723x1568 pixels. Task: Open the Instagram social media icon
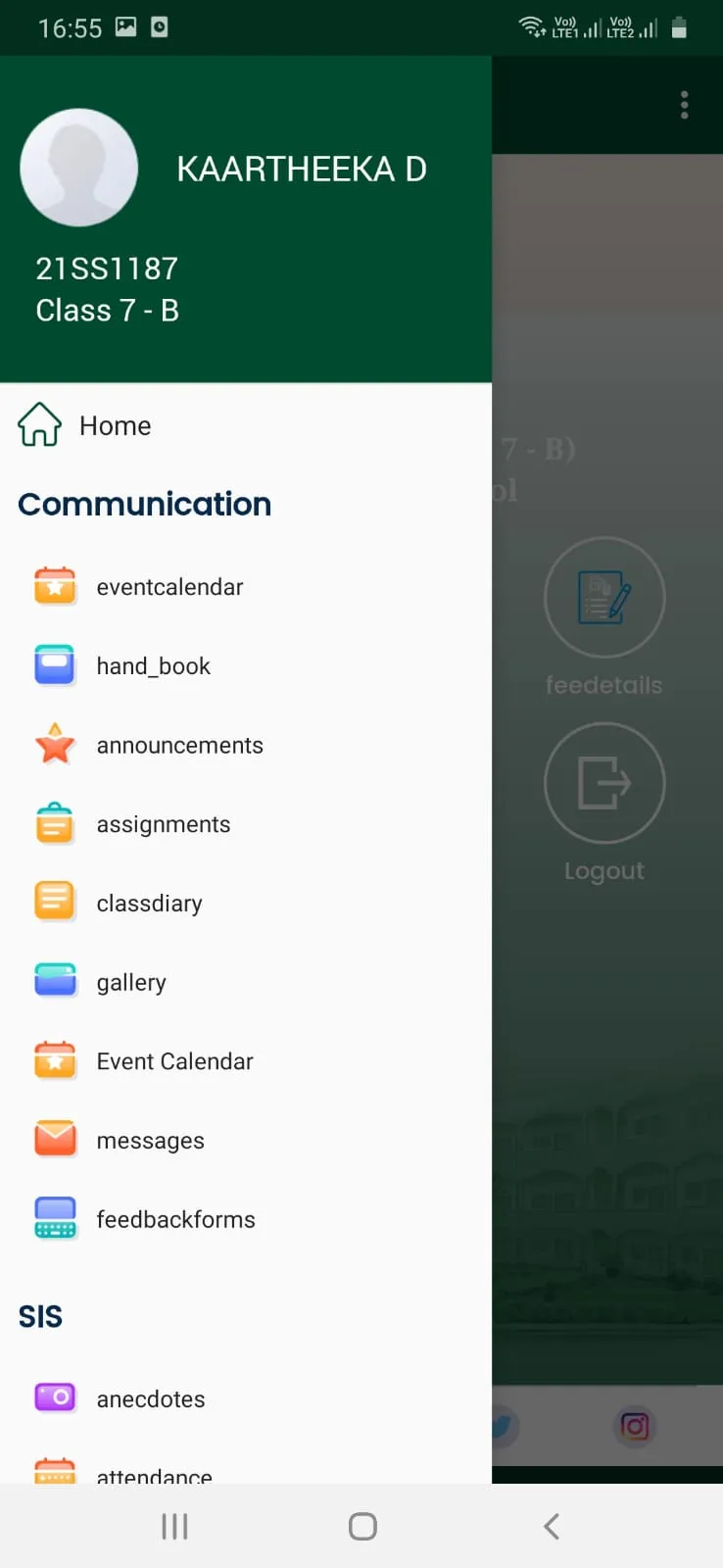click(x=635, y=1427)
